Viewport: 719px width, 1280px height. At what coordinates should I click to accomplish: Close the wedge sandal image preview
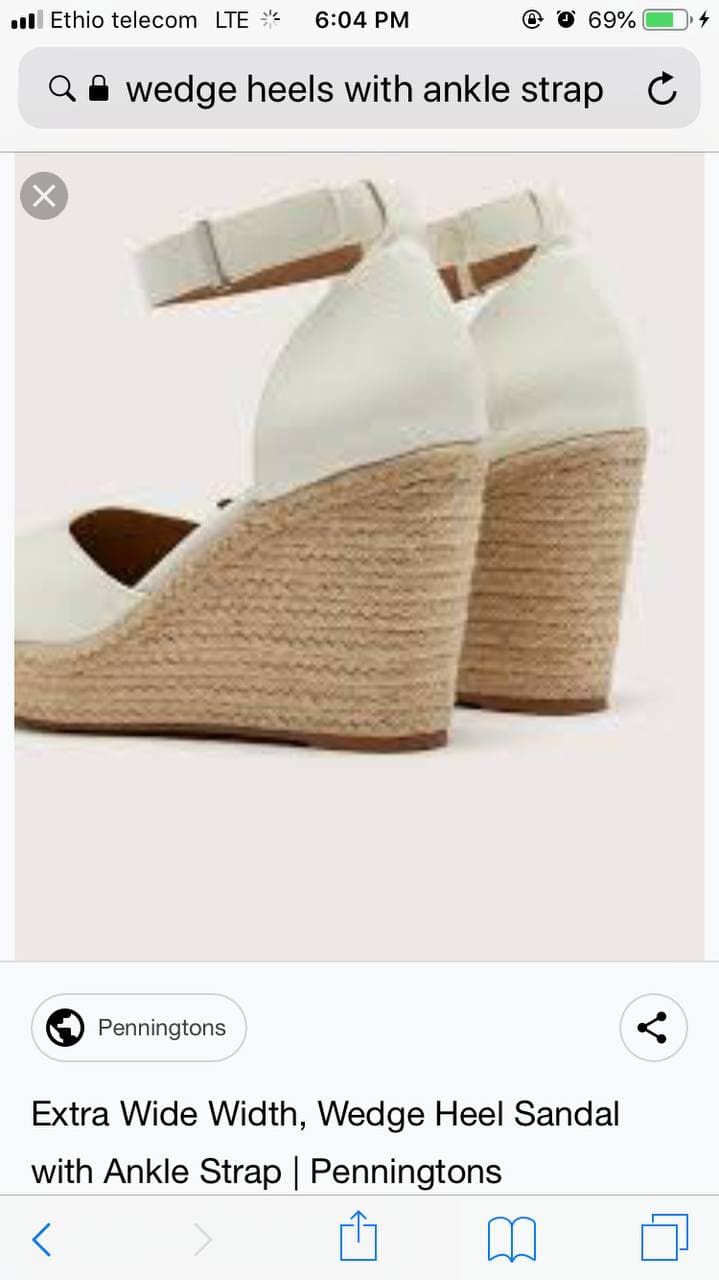tap(44, 196)
